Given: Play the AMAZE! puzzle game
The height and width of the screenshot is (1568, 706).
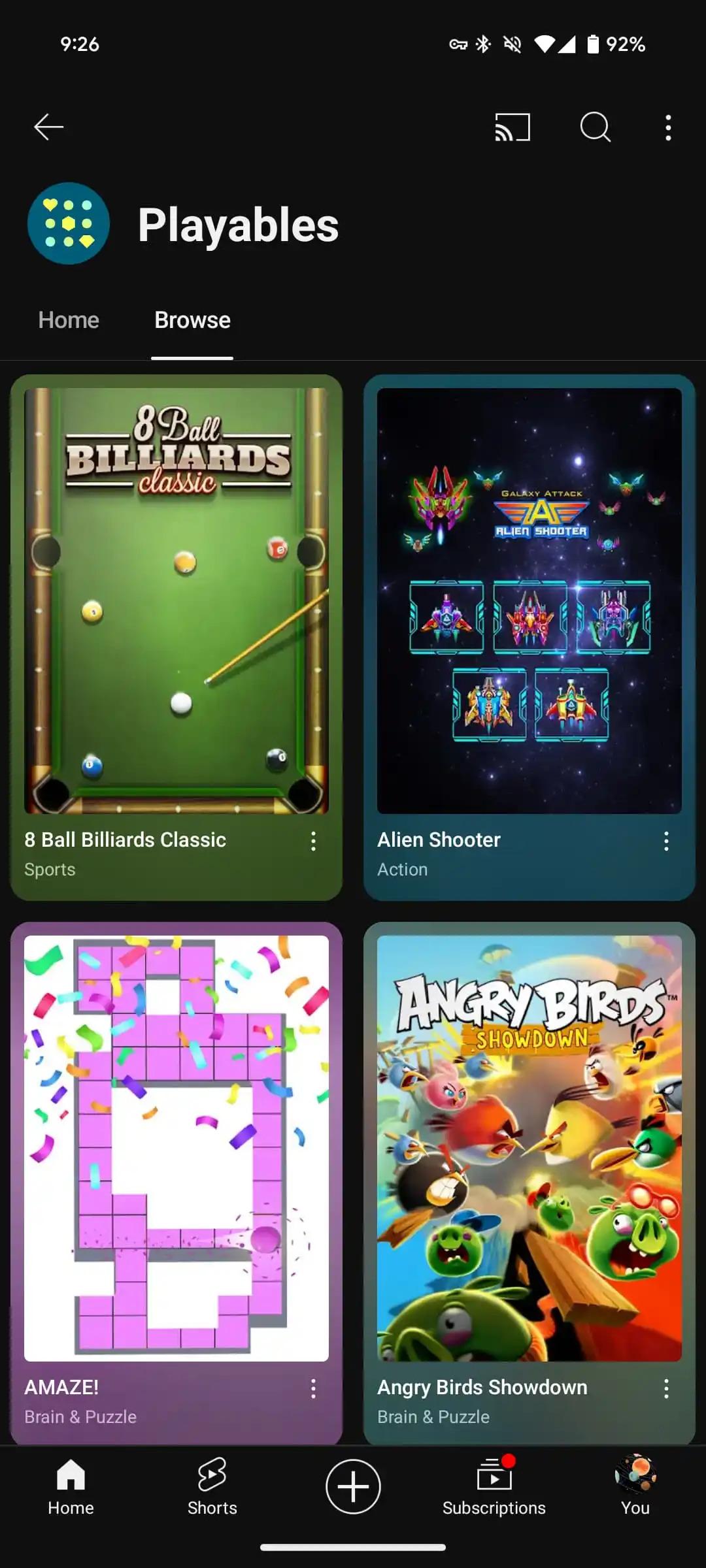Looking at the screenshot, I should click(x=176, y=1149).
